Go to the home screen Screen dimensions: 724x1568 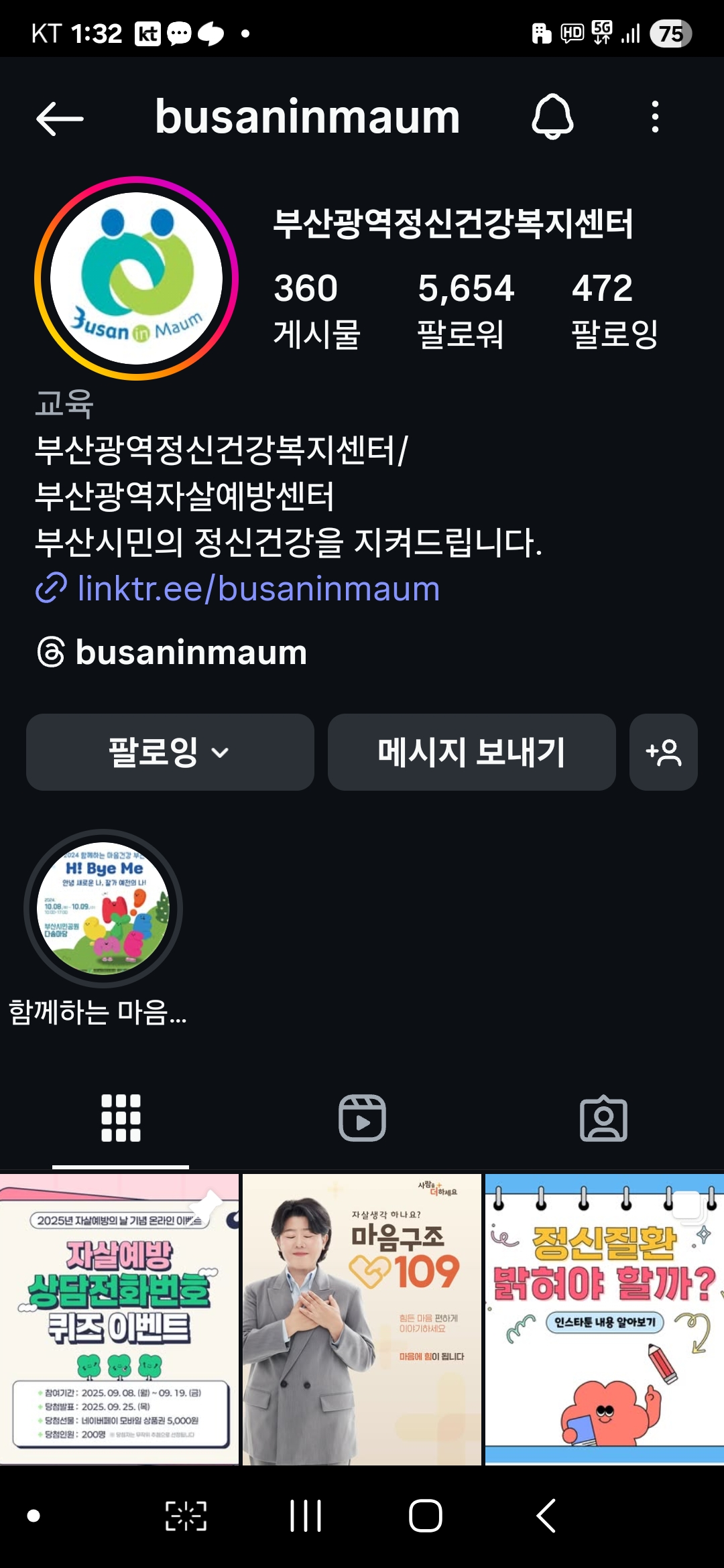[425, 1516]
